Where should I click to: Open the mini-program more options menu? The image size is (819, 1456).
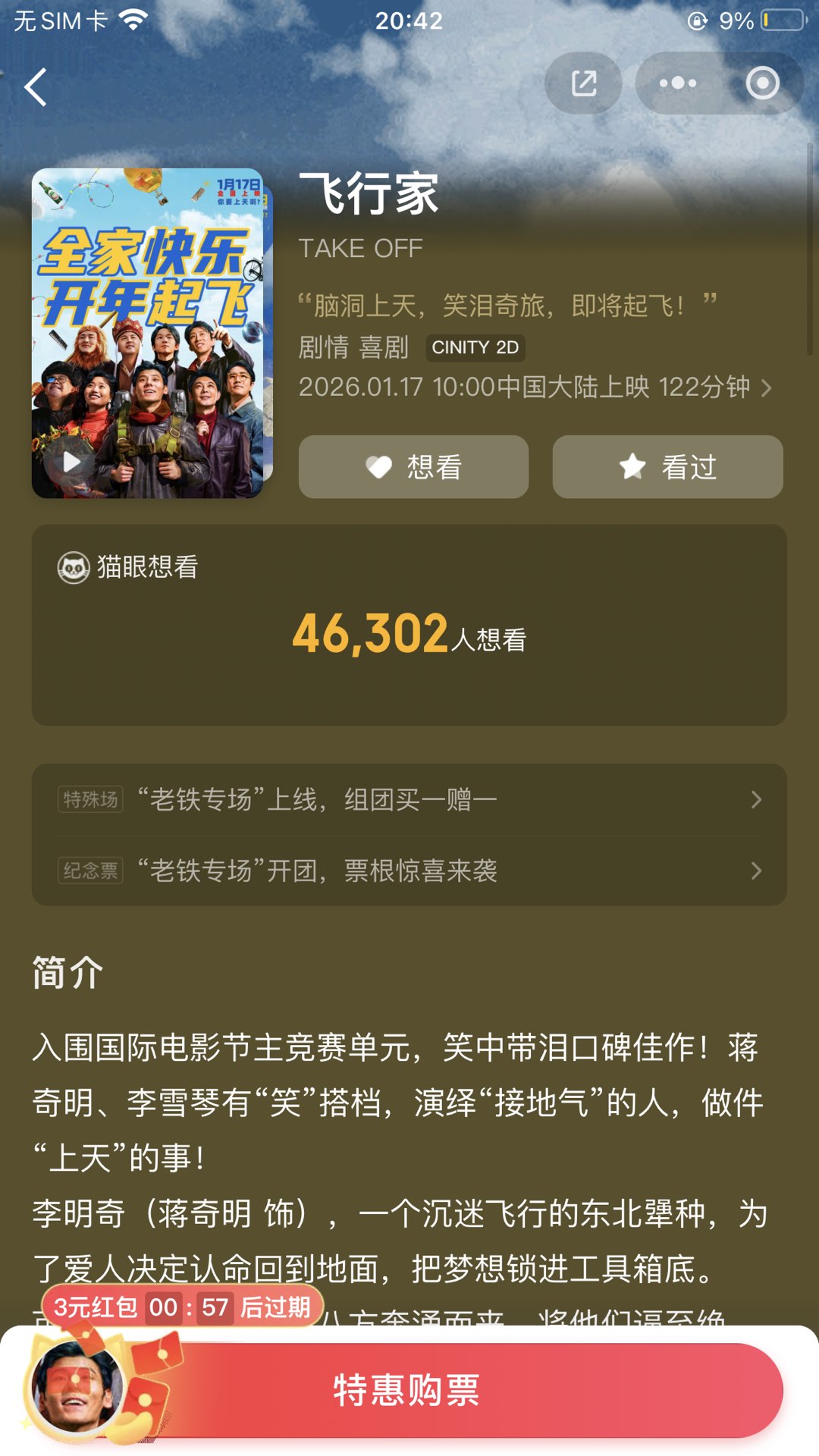coord(678,83)
